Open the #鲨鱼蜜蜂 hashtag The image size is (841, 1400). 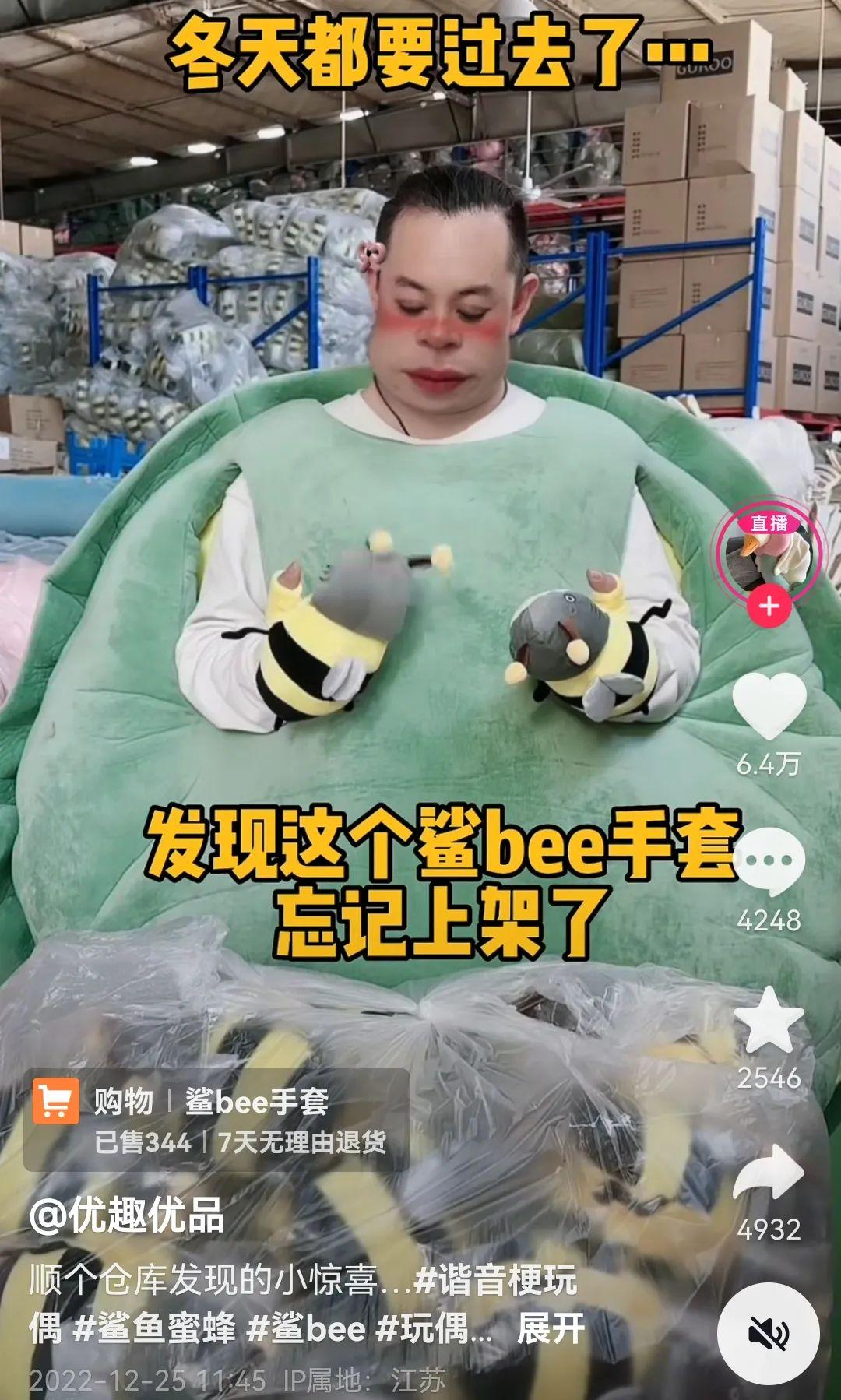153,1329
